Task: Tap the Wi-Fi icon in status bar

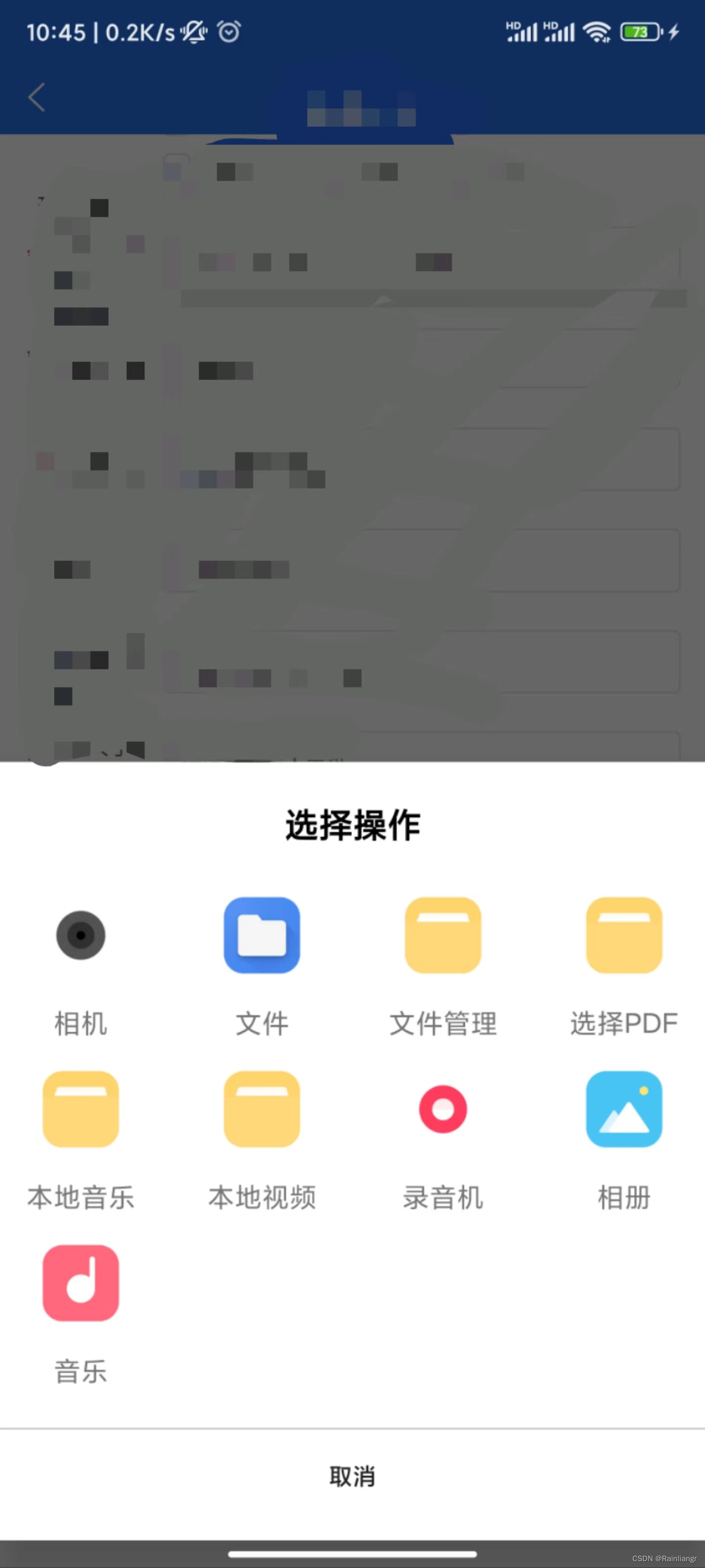Action: (x=597, y=32)
